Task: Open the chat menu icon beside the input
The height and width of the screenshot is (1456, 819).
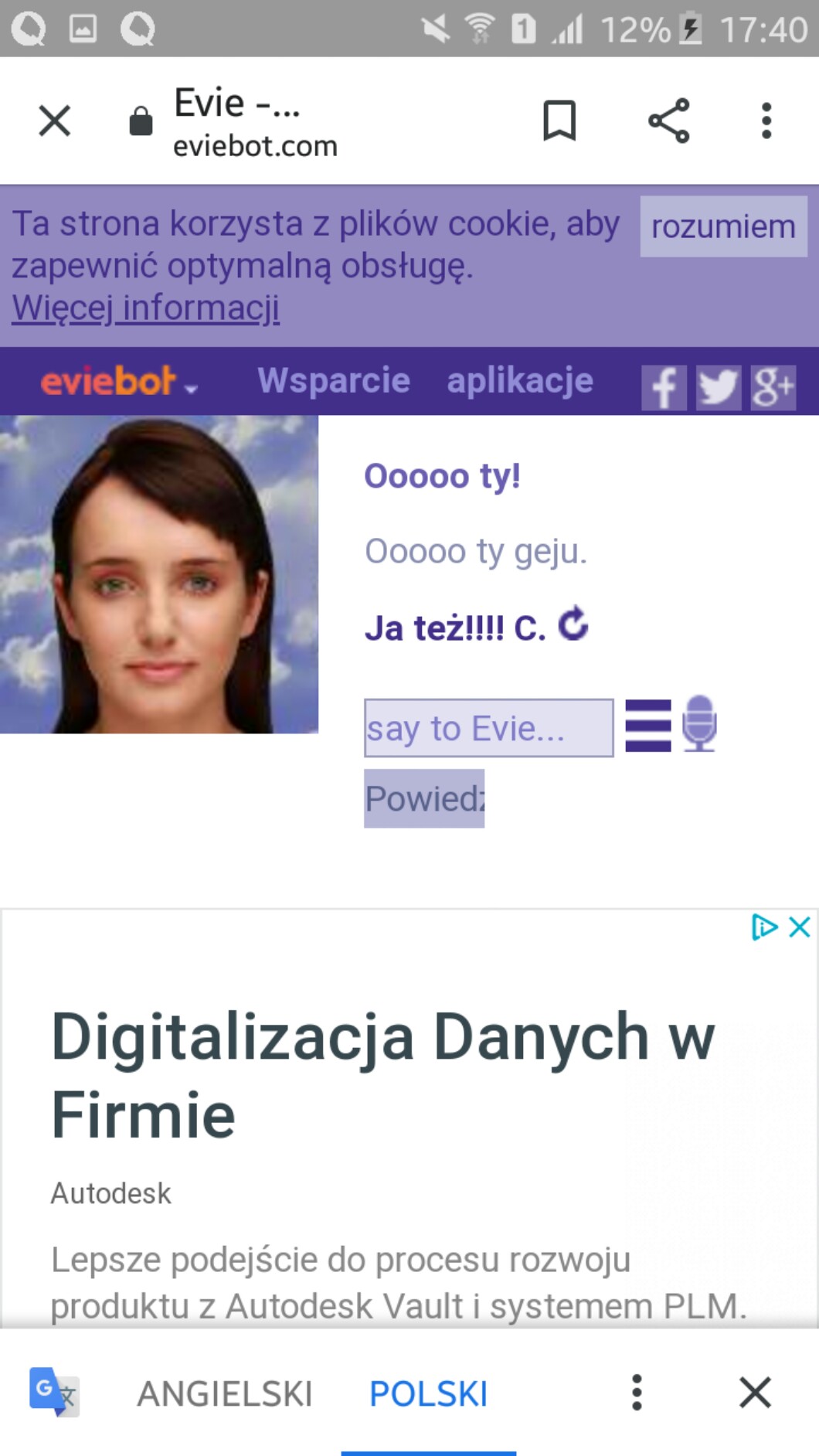Action: click(x=648, y=726)
